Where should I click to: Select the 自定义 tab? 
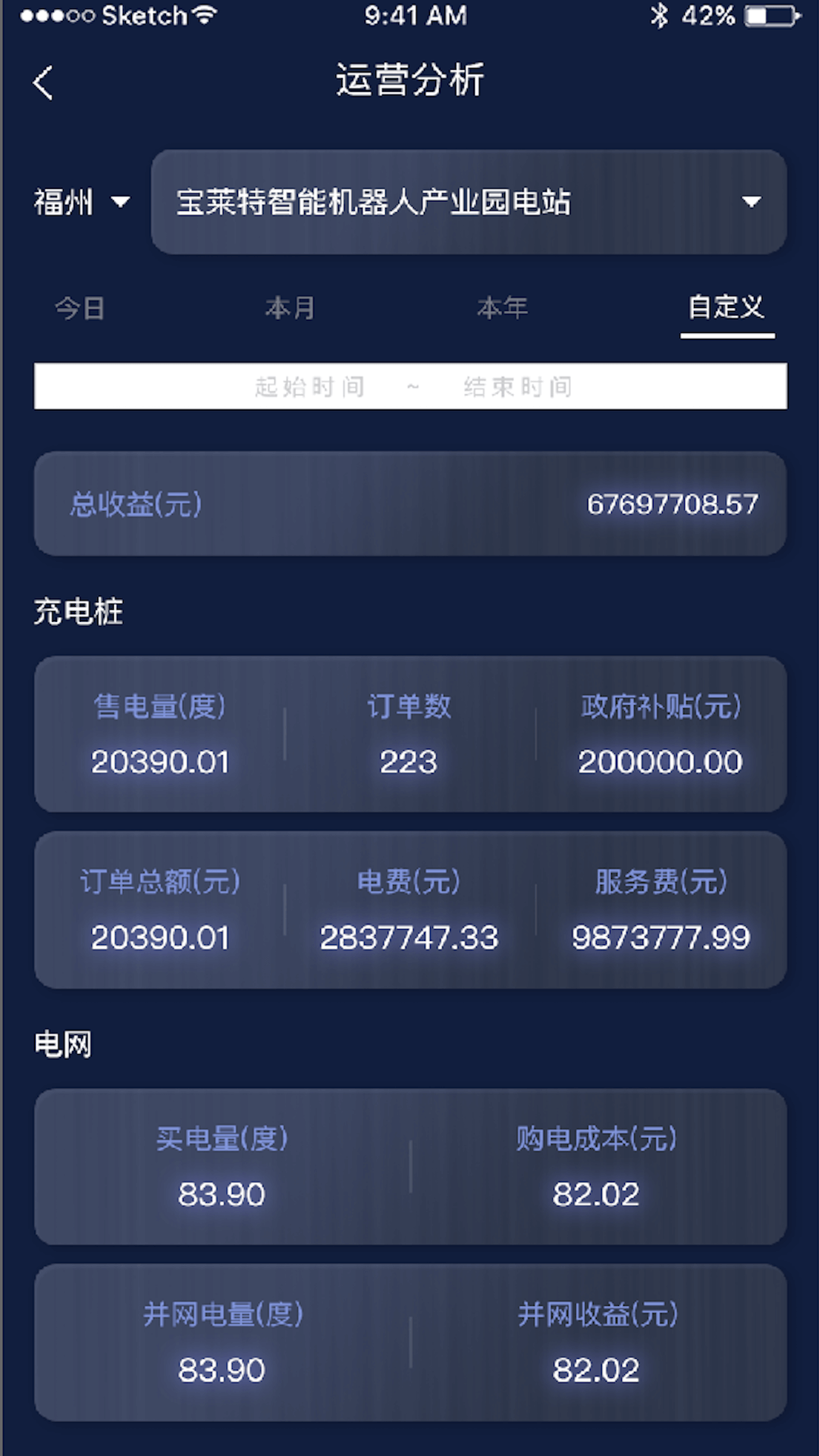726,308
